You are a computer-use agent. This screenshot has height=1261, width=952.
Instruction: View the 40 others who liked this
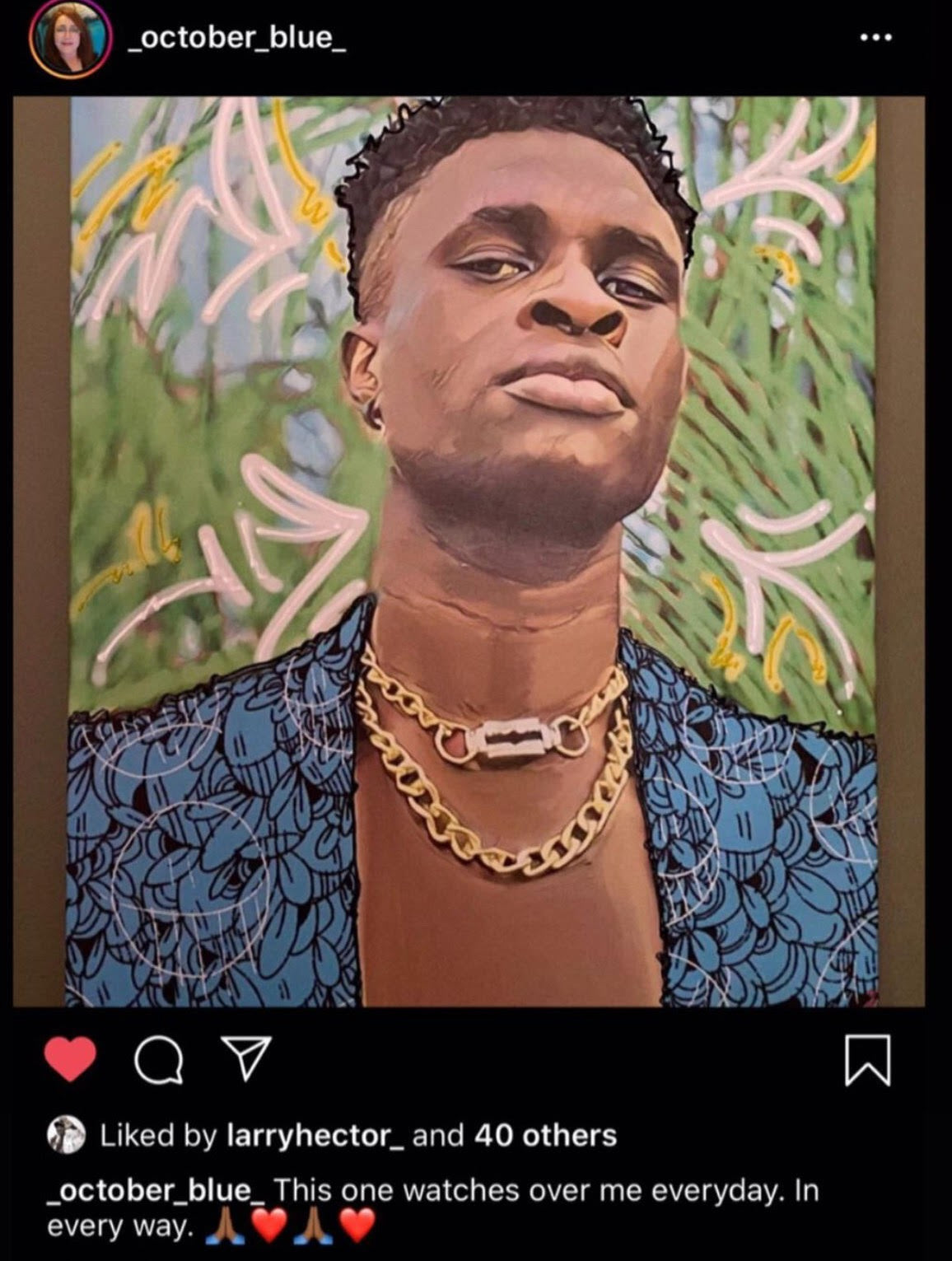pyautogui.click(x=545, y=1136)
